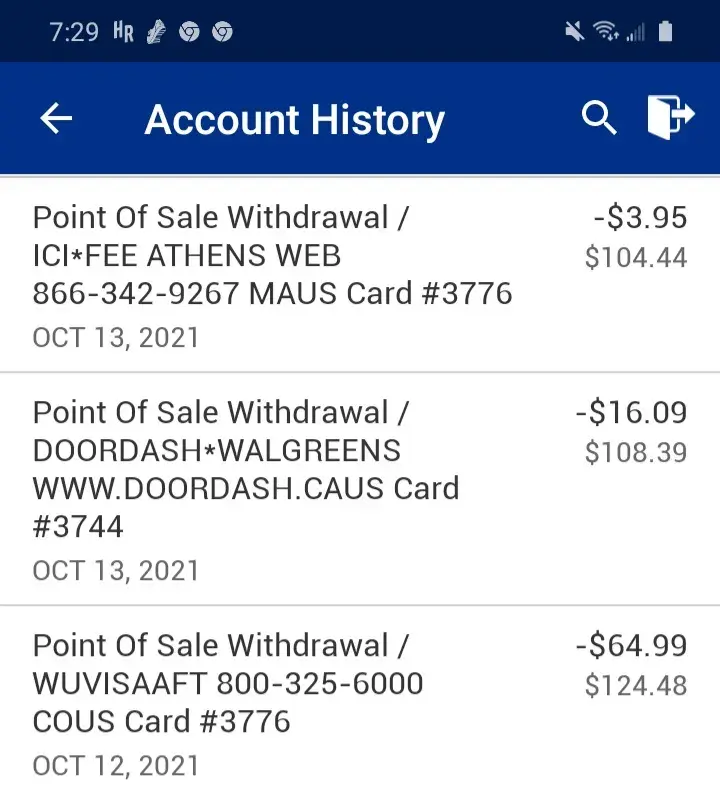Open the ICI*FEE ATHENS WEB transaction

pyautogui.click(x=360, y=275)
